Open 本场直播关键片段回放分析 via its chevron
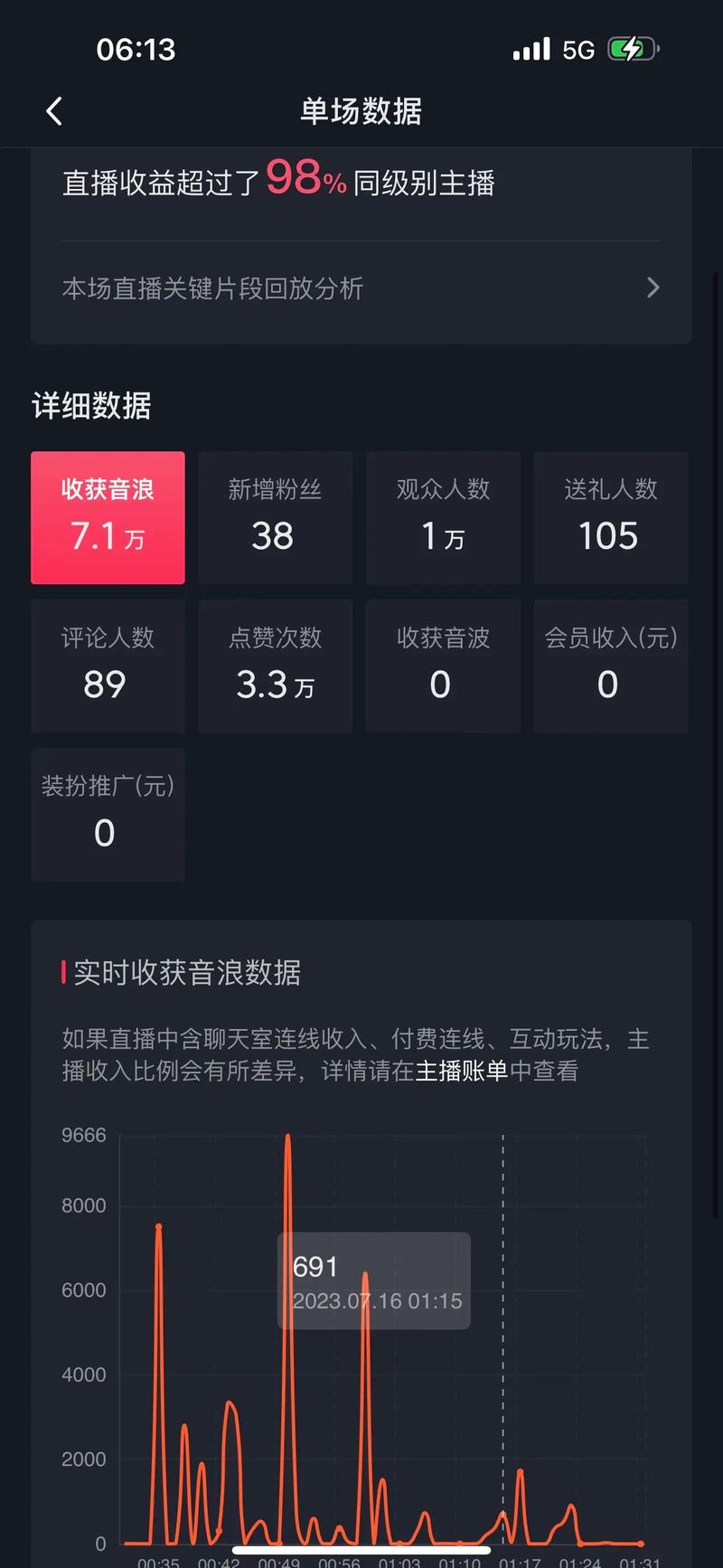723x1568 pixels. (x=653, y=288)
